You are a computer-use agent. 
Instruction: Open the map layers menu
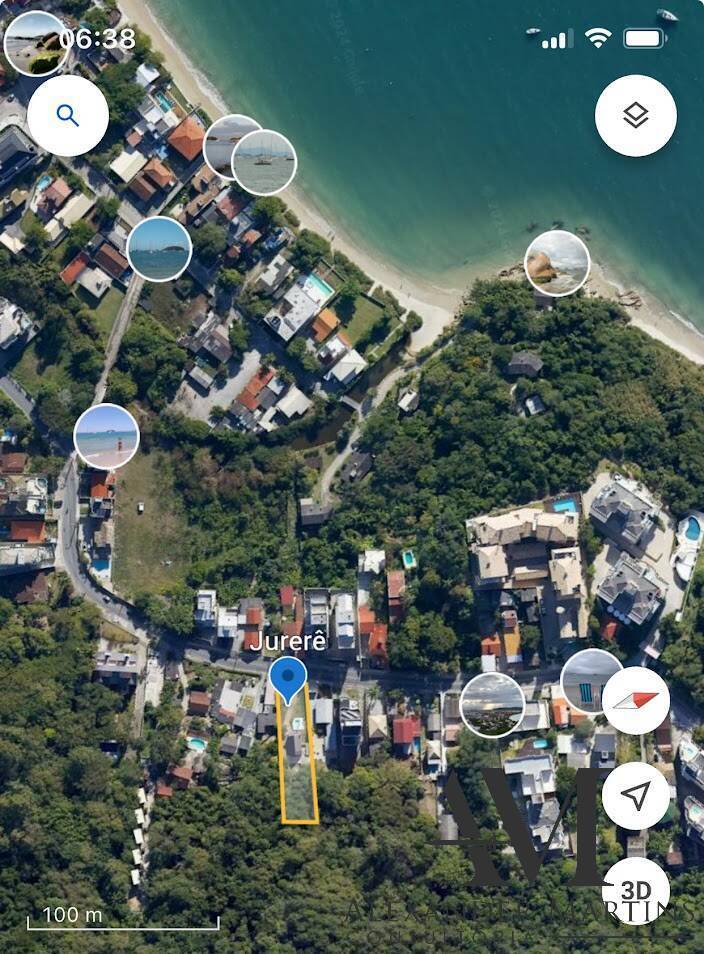(636, 116)
